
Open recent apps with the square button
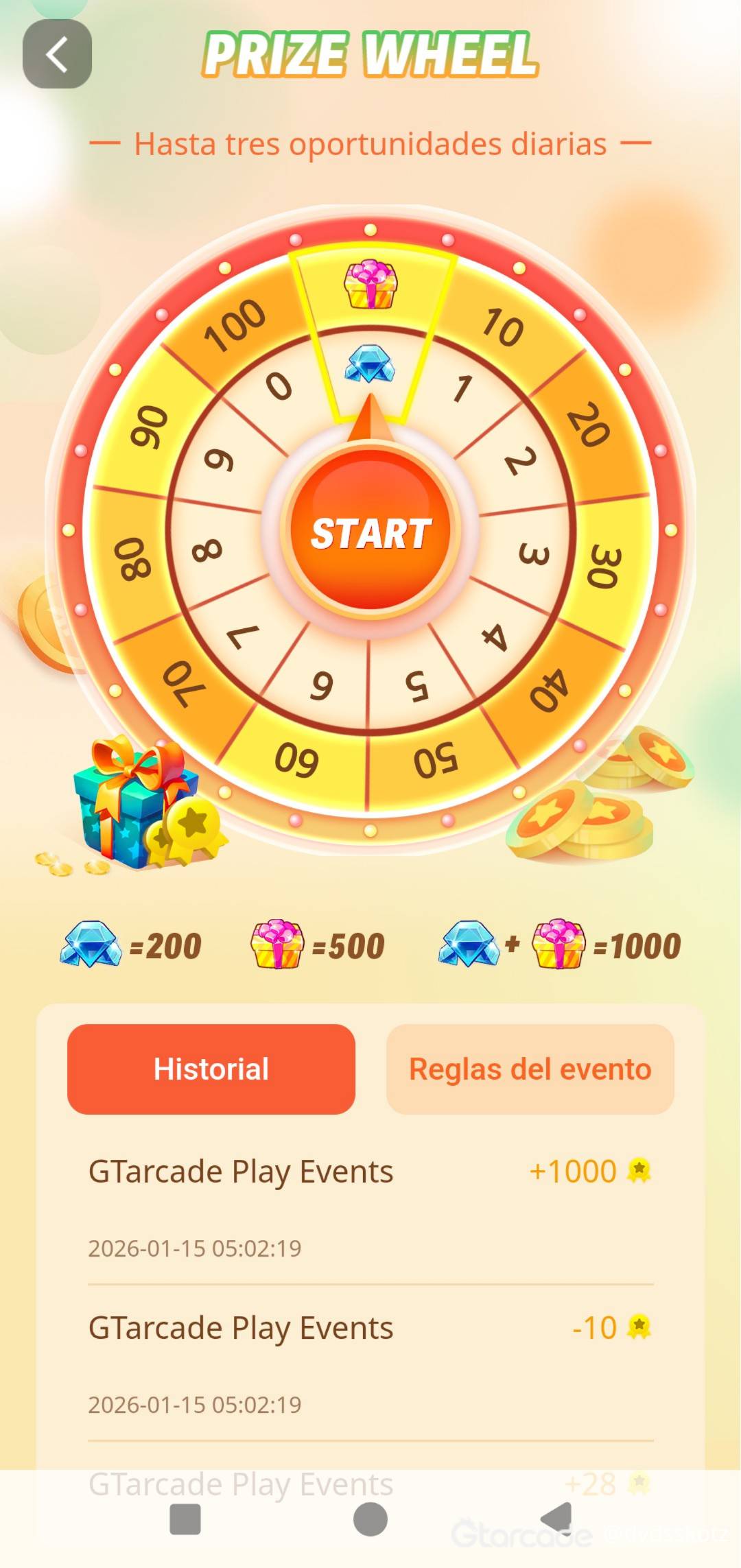[x=185, y=1519]
